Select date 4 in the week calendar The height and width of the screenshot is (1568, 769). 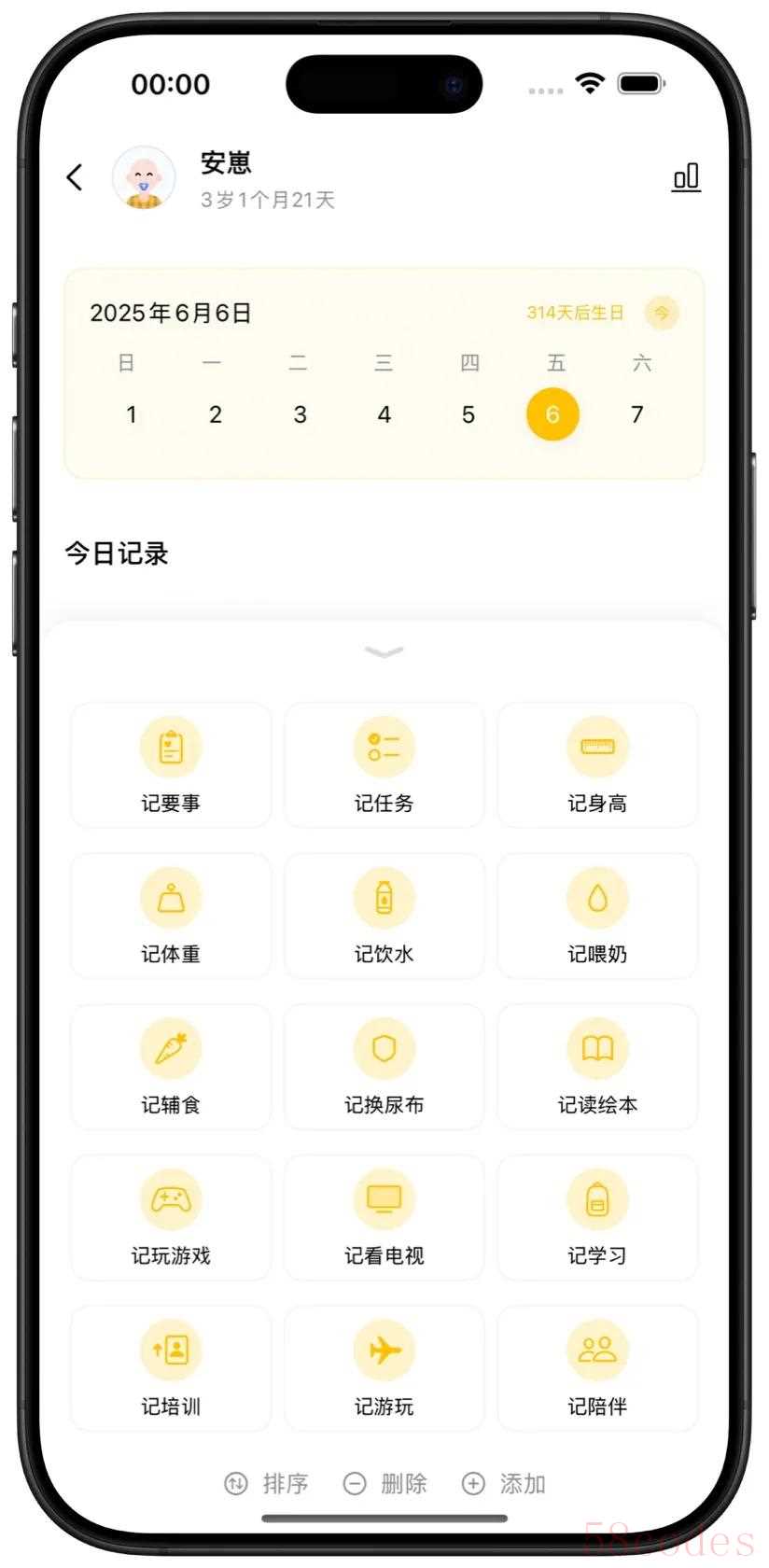pos(384,414)
